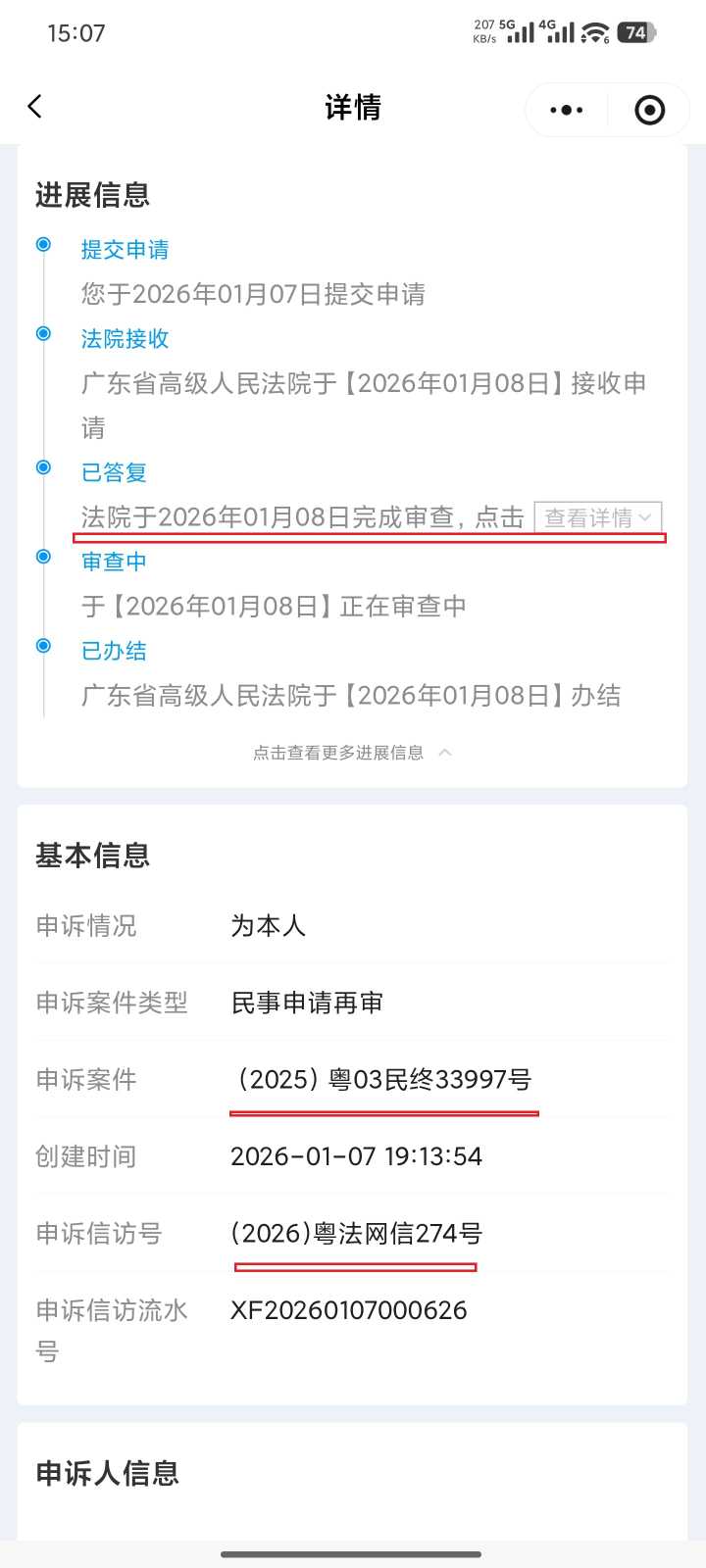The image size is (706, 1568).
Task: Collapse the progress list via 点击查看更多进展信息
Action: tap(351, 753)
